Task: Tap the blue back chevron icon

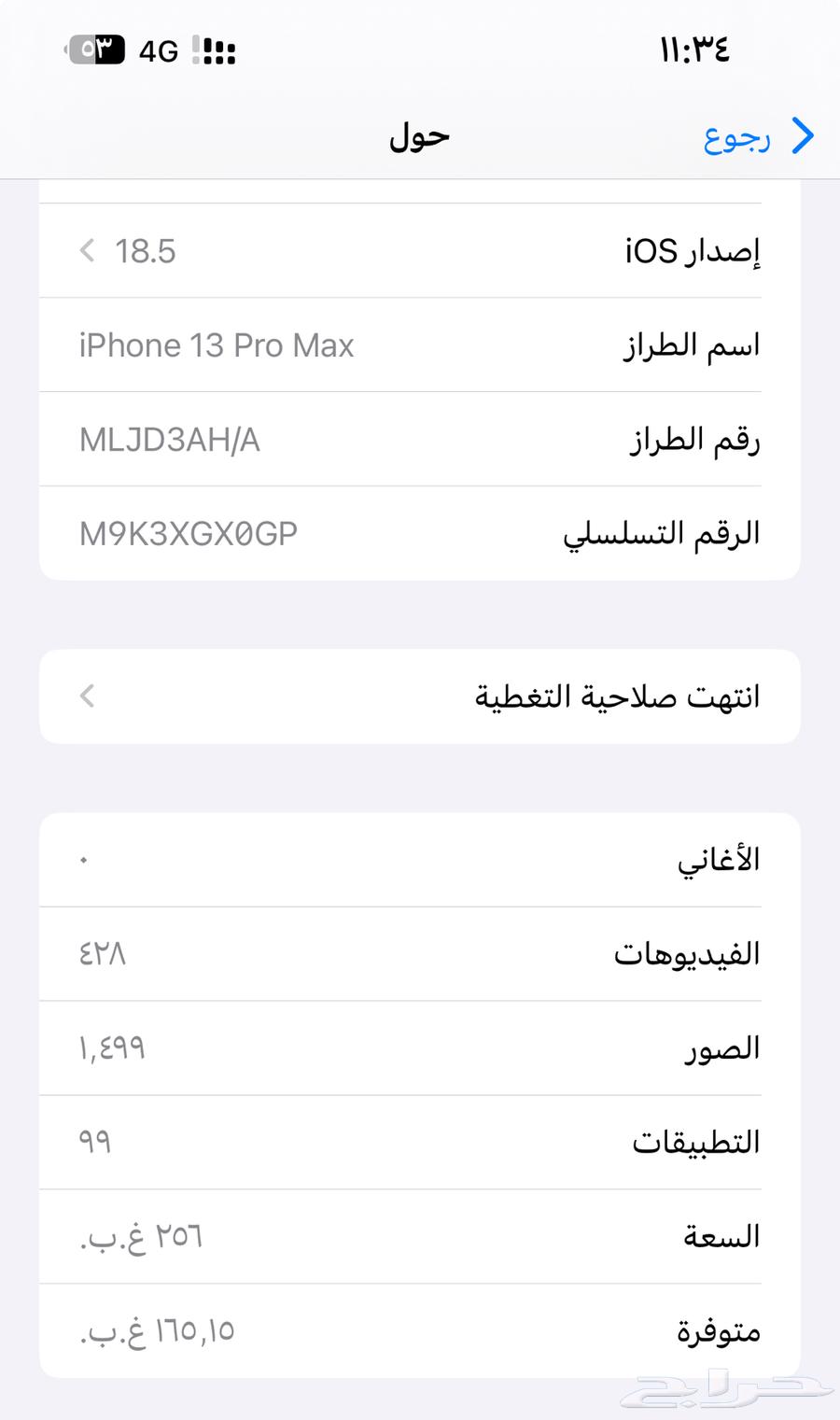Action: [801, 136]
